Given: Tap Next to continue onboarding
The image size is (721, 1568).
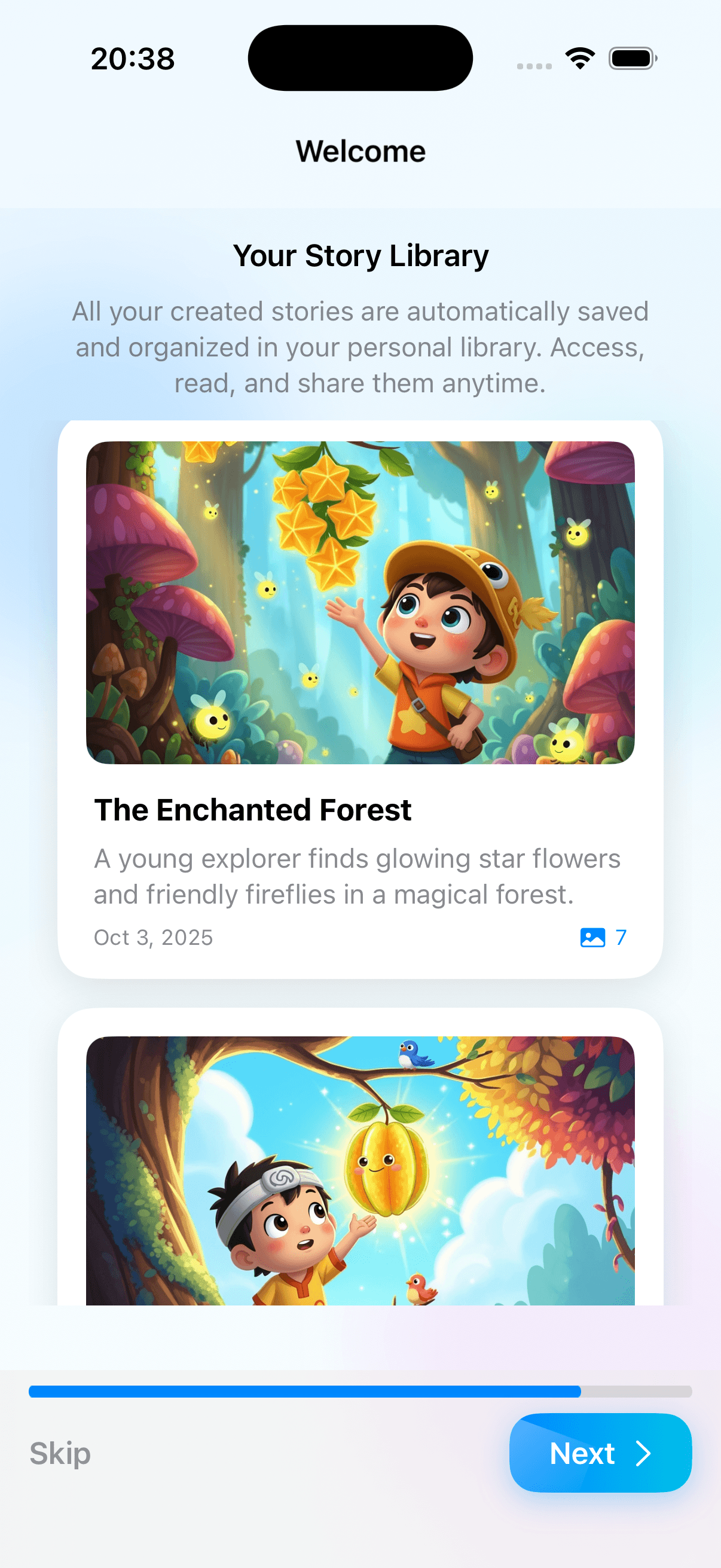Looking at the screenshot, I should tap(600, 1453).
